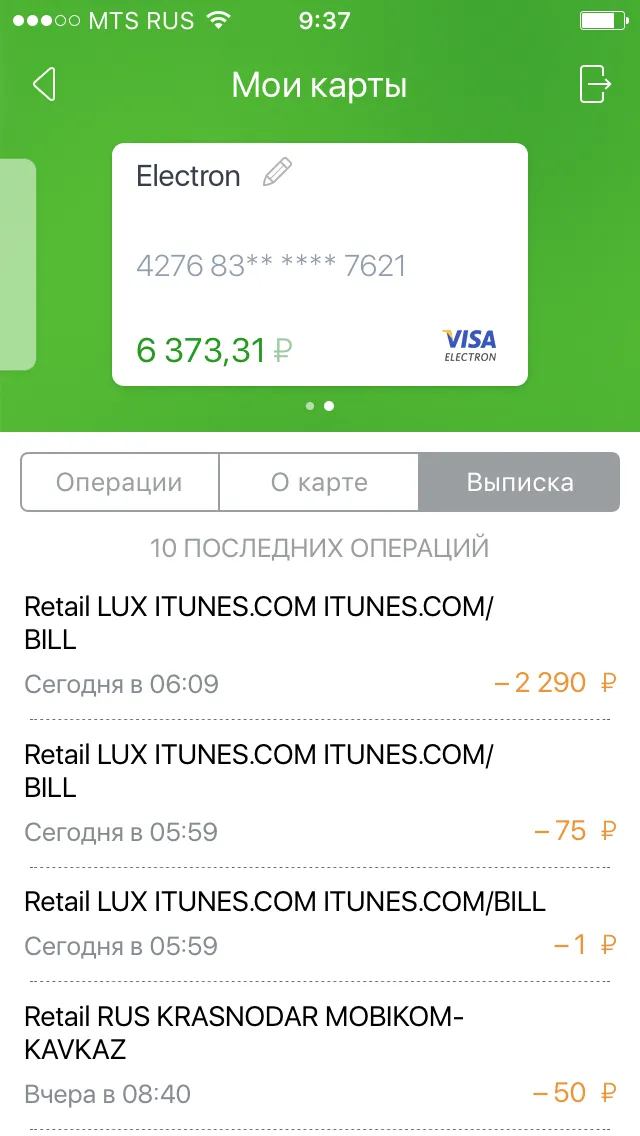Switch to the Операции tab

click(x=120, y=483)
